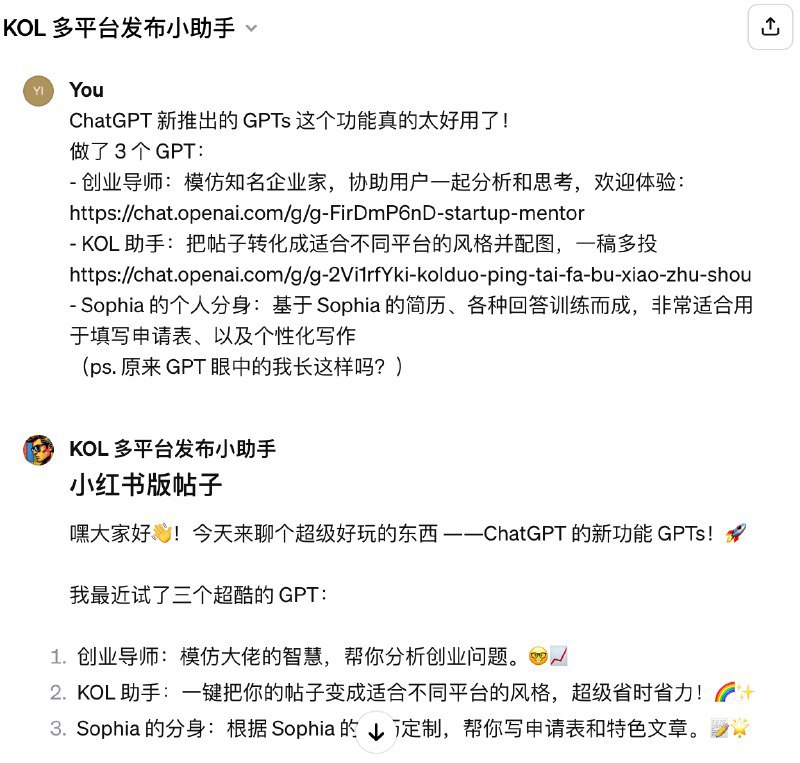Open the kolduo-ping-tai-fa-bu-xiao-zhu-shou GPT link
The height and width of the screenshot is (763, 800).
coord(410,274)
